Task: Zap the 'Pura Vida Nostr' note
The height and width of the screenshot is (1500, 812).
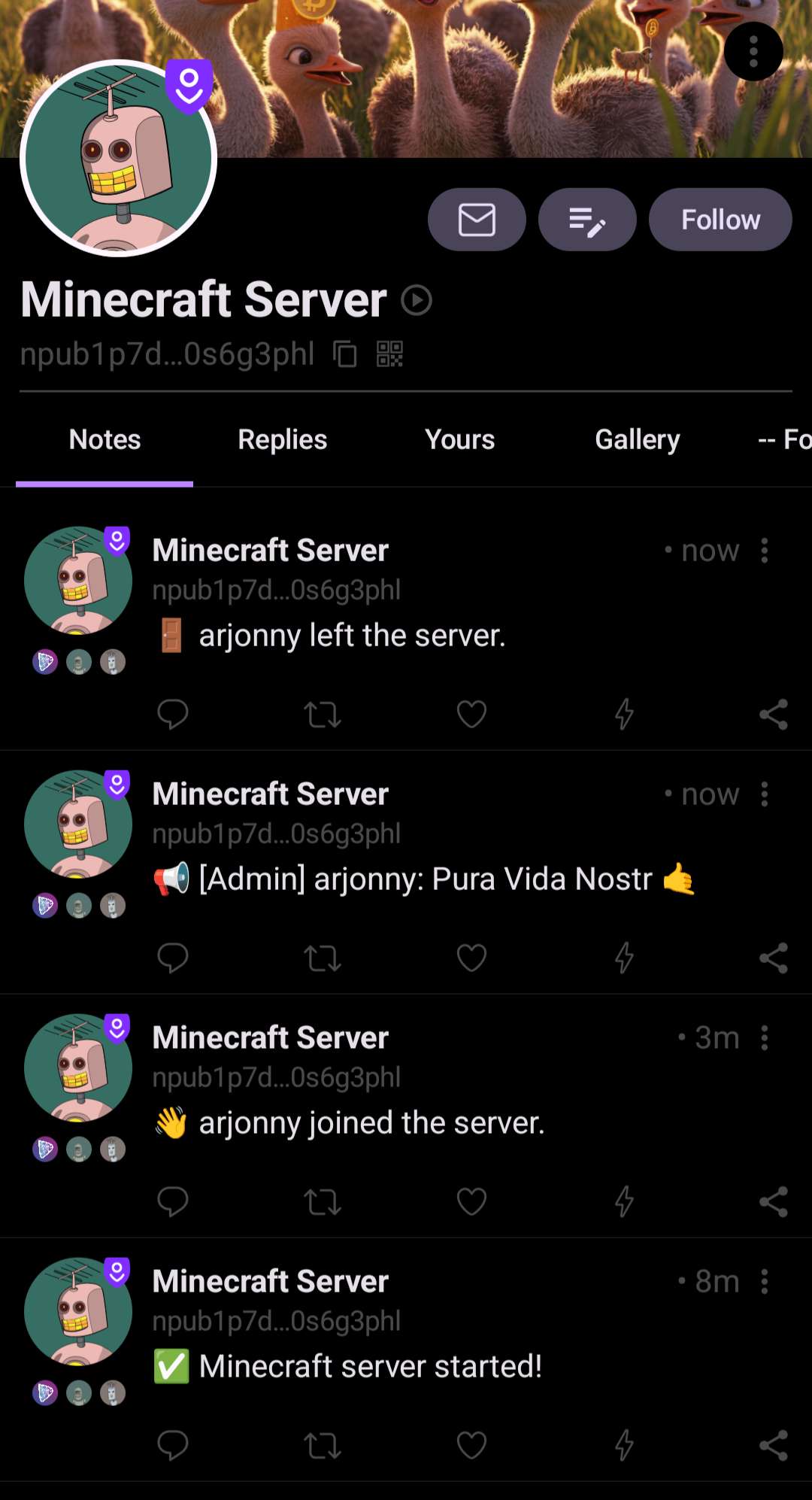Action: (x=624, y=958)
